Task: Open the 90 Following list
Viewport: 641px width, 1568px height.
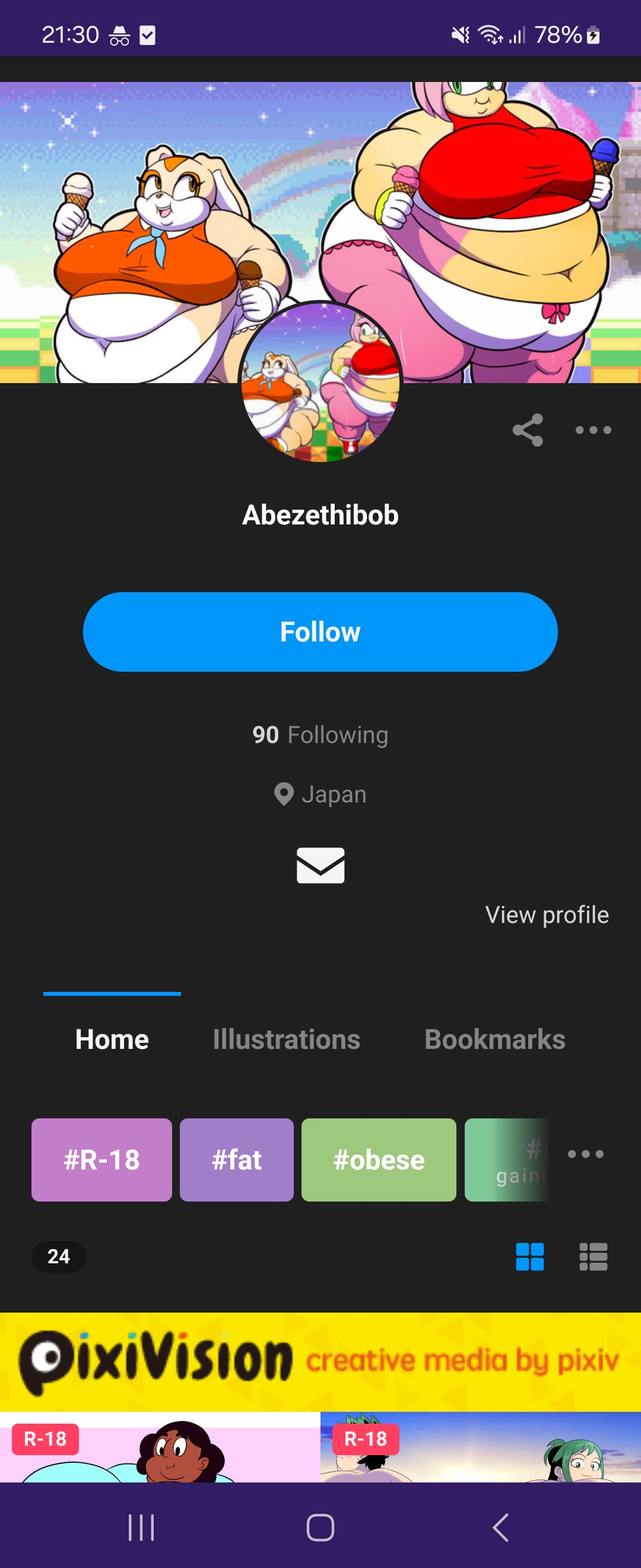Action: (x=320, y=735)
